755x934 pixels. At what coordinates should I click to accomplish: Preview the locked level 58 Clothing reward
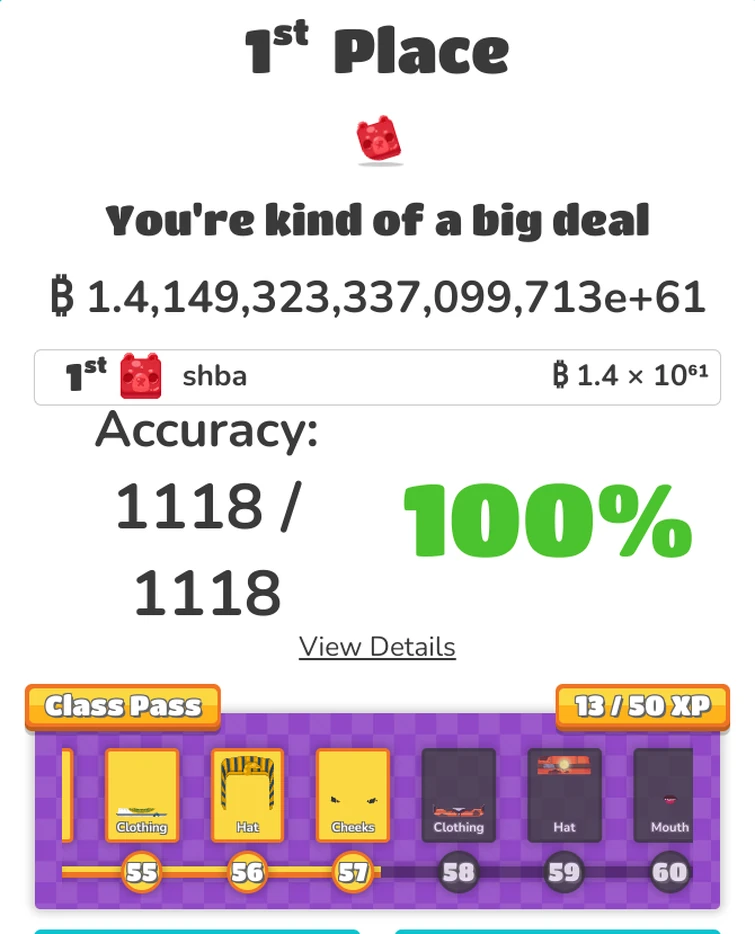[459, 795]
